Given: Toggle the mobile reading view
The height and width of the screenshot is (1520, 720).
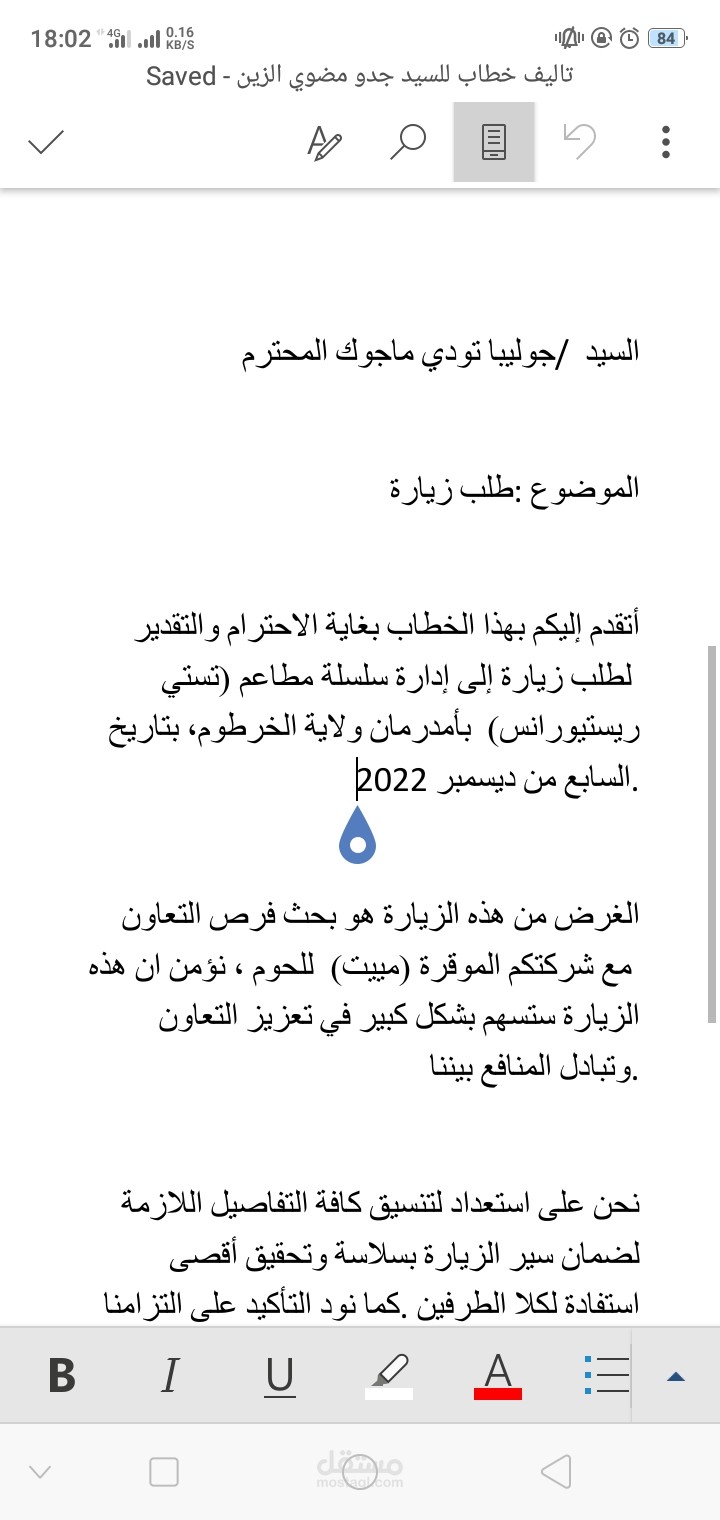Looking at the screenshot, I should coord(494,142).
